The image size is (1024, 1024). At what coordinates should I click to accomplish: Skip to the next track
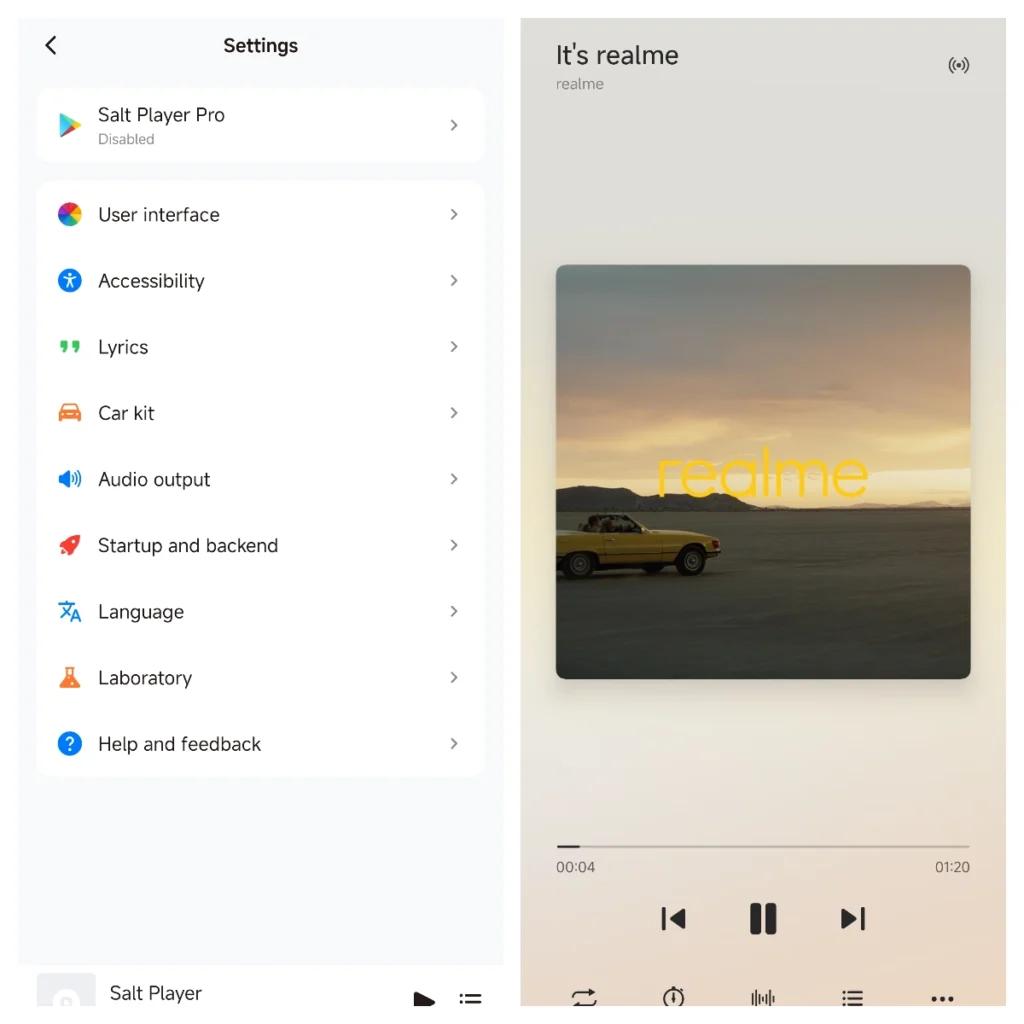tap(852, 918)
